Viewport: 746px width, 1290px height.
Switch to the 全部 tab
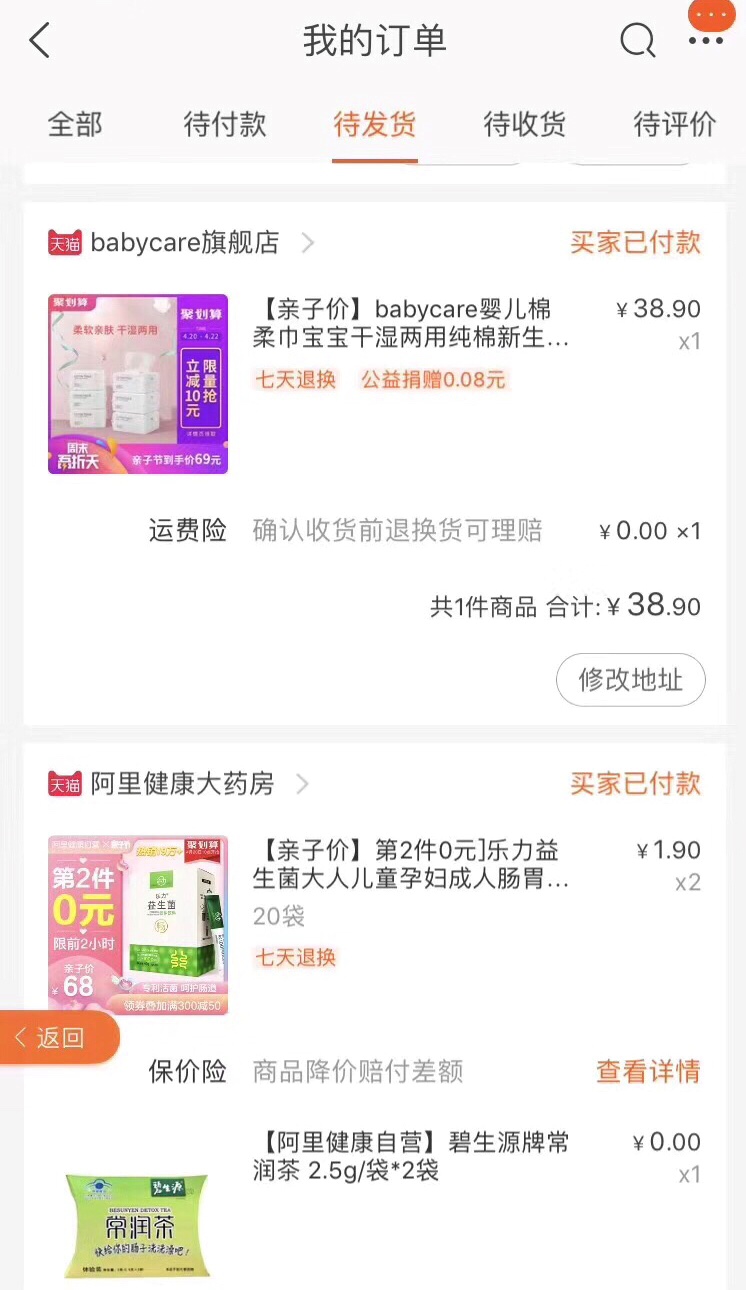click(75, 124)
